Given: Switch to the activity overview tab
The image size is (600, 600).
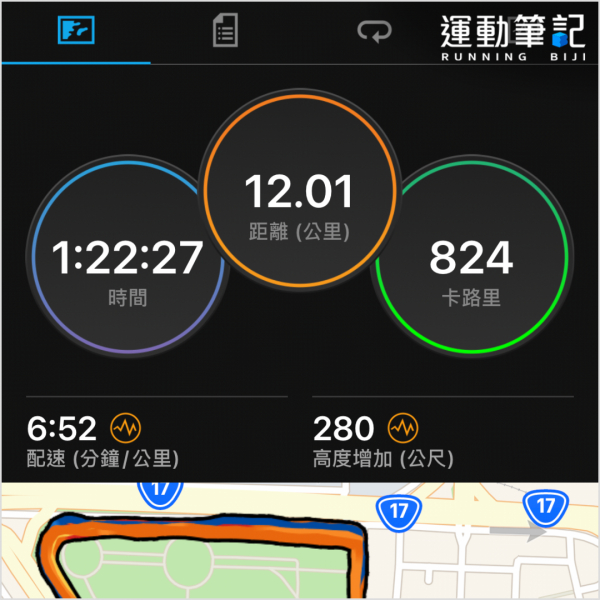Looking at the screenshot, I should point(75,31).
